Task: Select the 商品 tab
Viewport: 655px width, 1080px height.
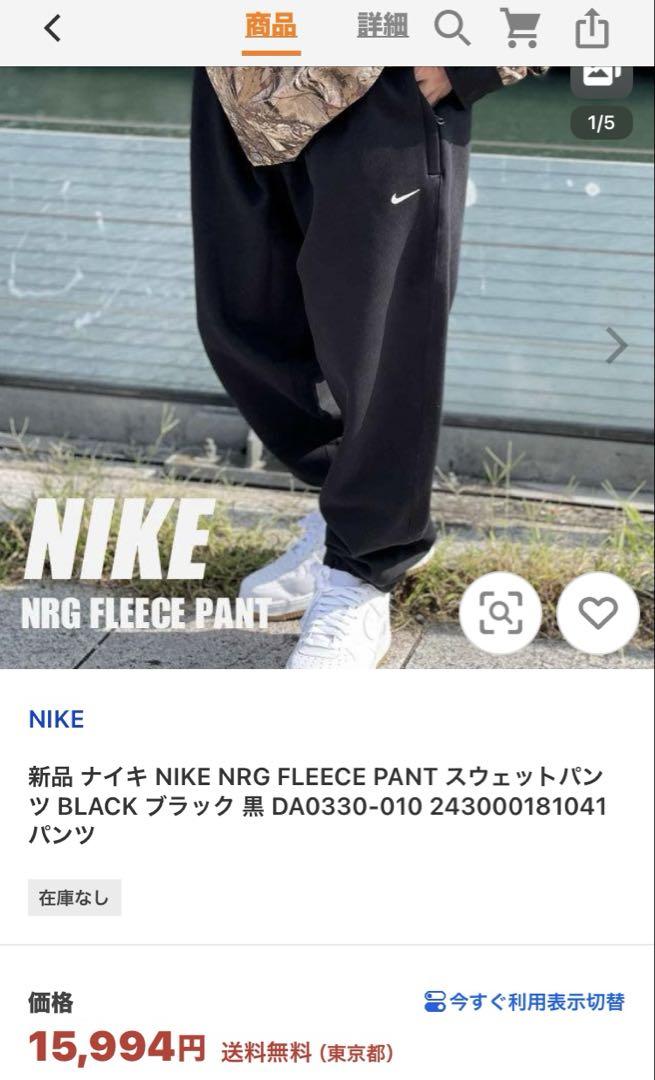Action: (x=271, y=27)
